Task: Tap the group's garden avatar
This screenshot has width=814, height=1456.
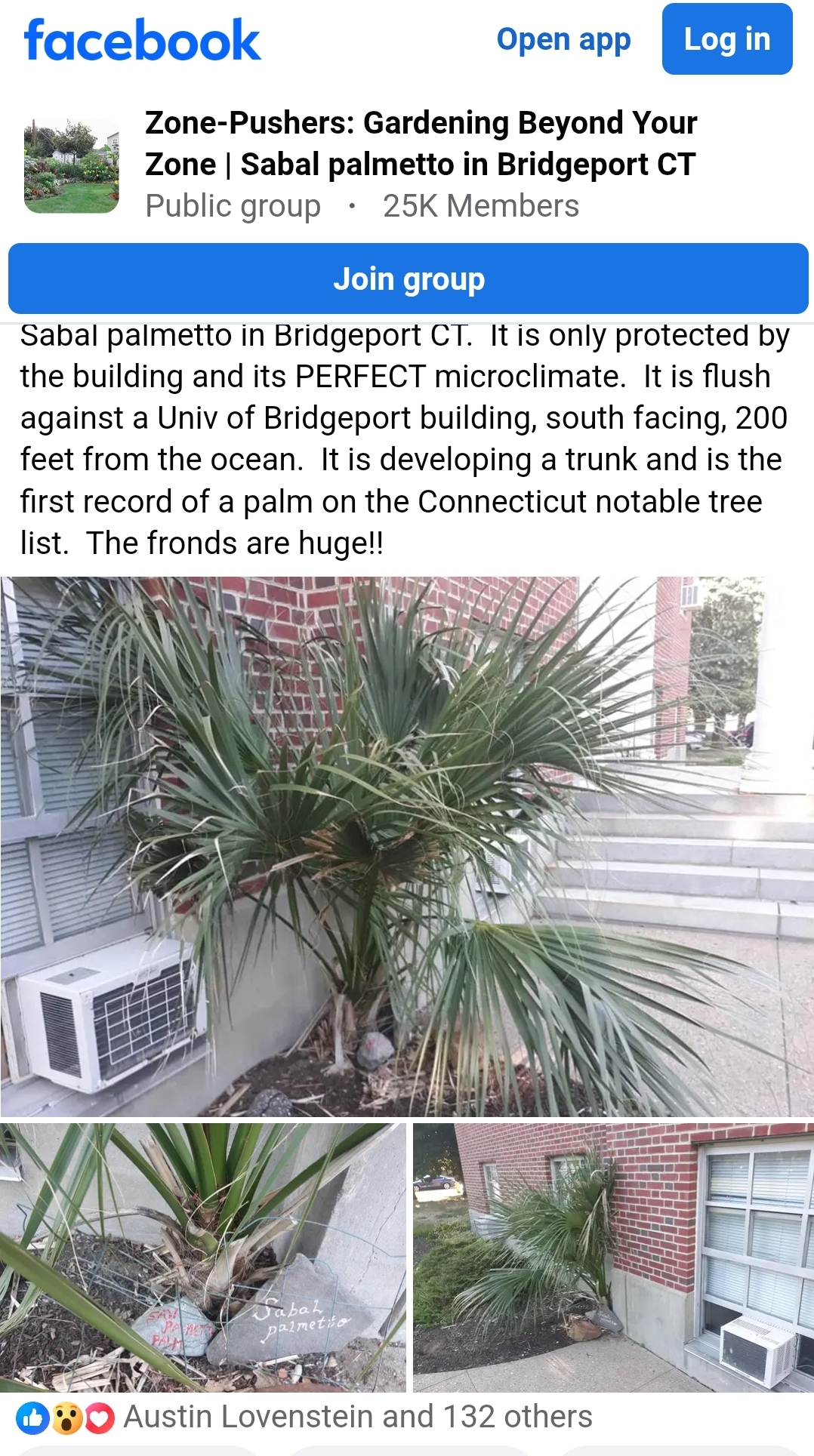Action: point(72,165)
